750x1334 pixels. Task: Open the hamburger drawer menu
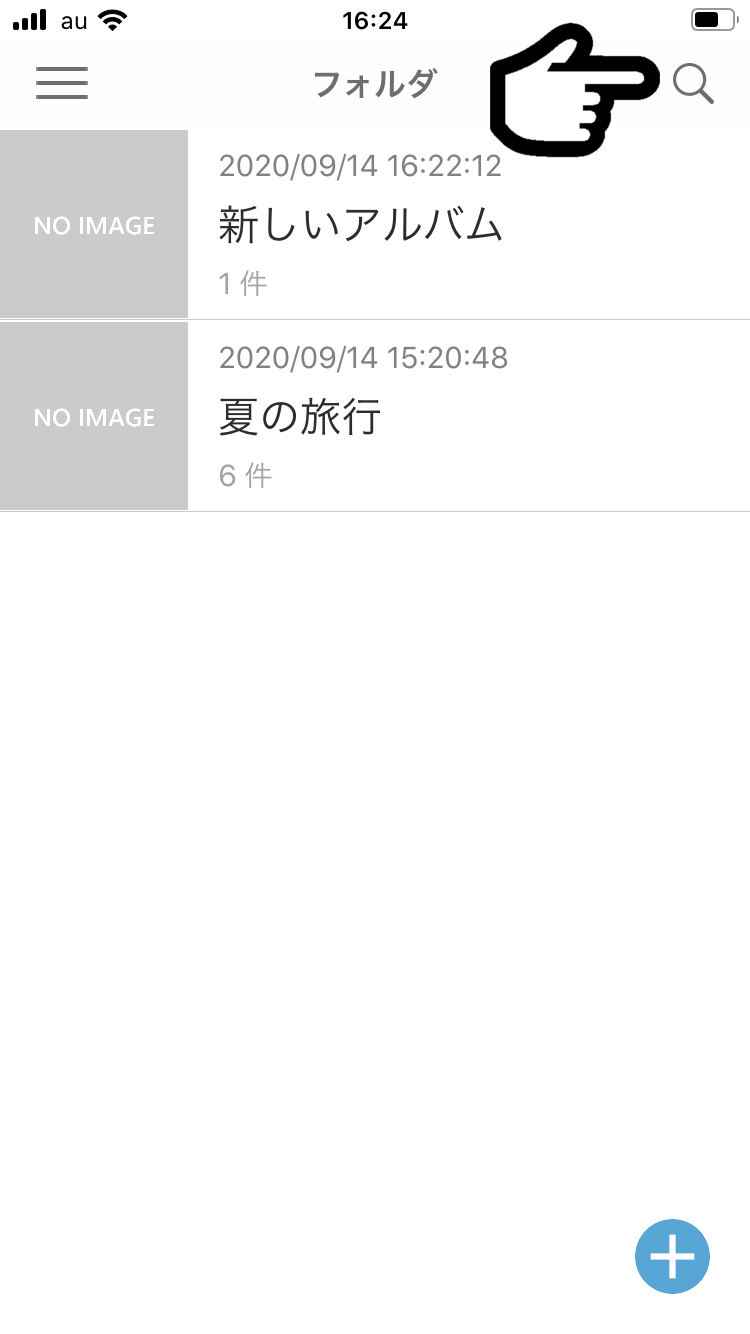[62, 83]
